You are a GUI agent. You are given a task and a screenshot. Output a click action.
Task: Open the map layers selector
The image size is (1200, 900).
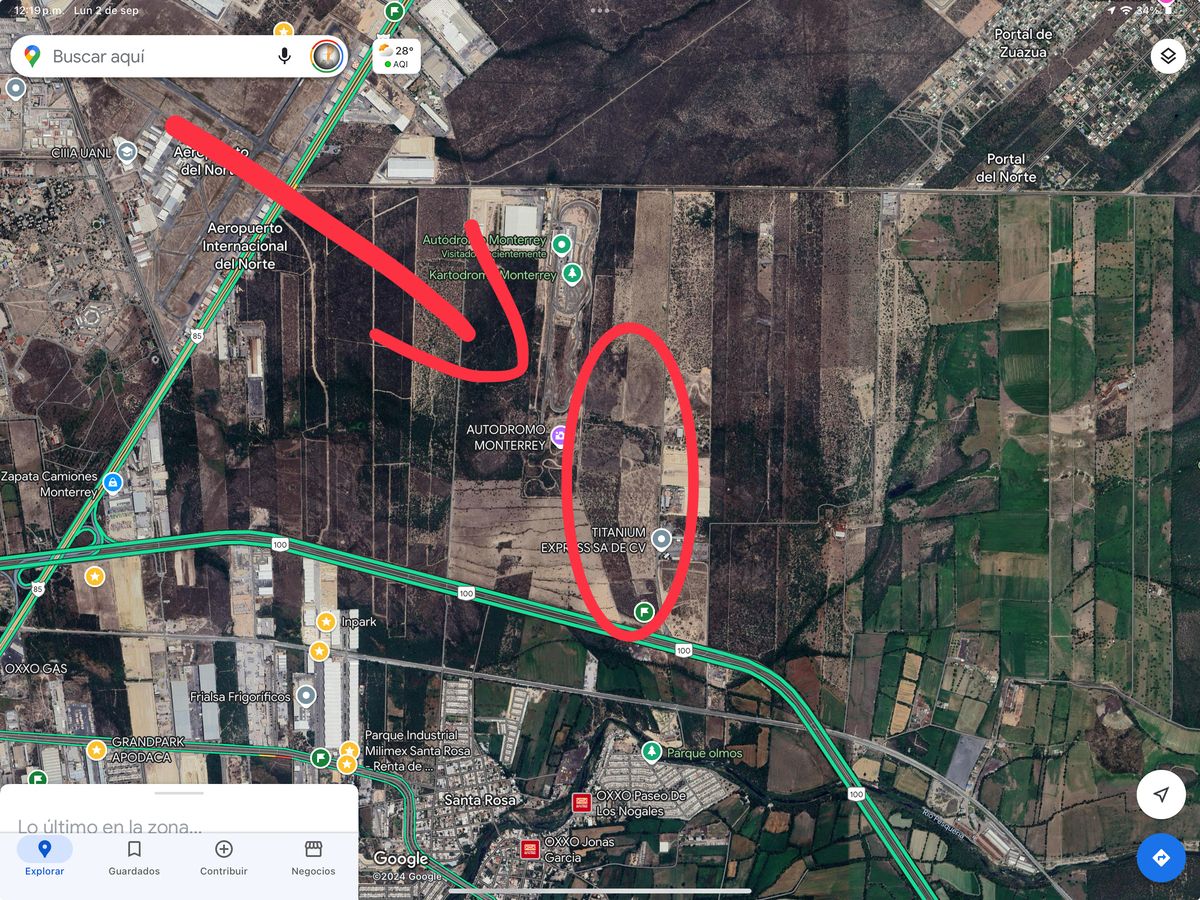tap(1168, 56)
